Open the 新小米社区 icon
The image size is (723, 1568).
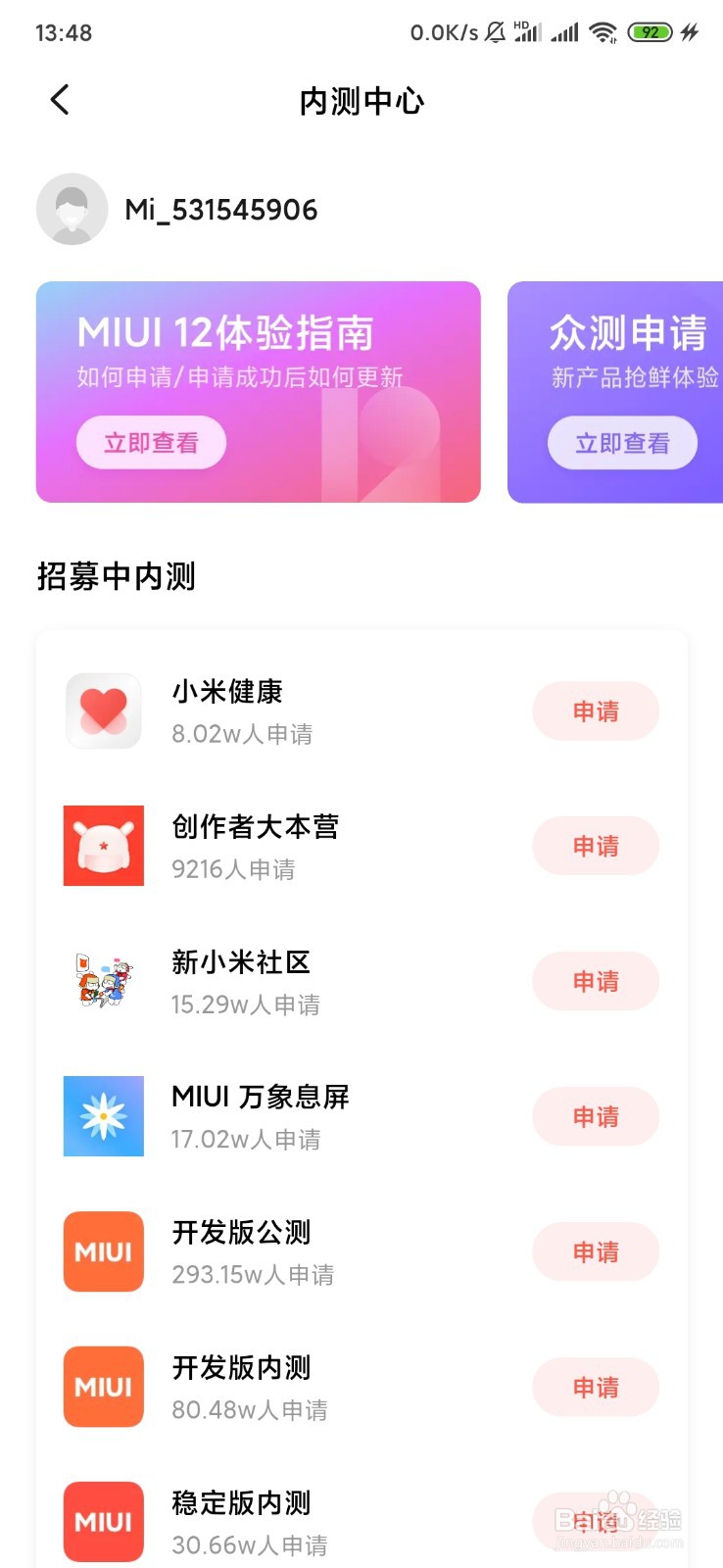pyautogui.click(x=103, y=981)
